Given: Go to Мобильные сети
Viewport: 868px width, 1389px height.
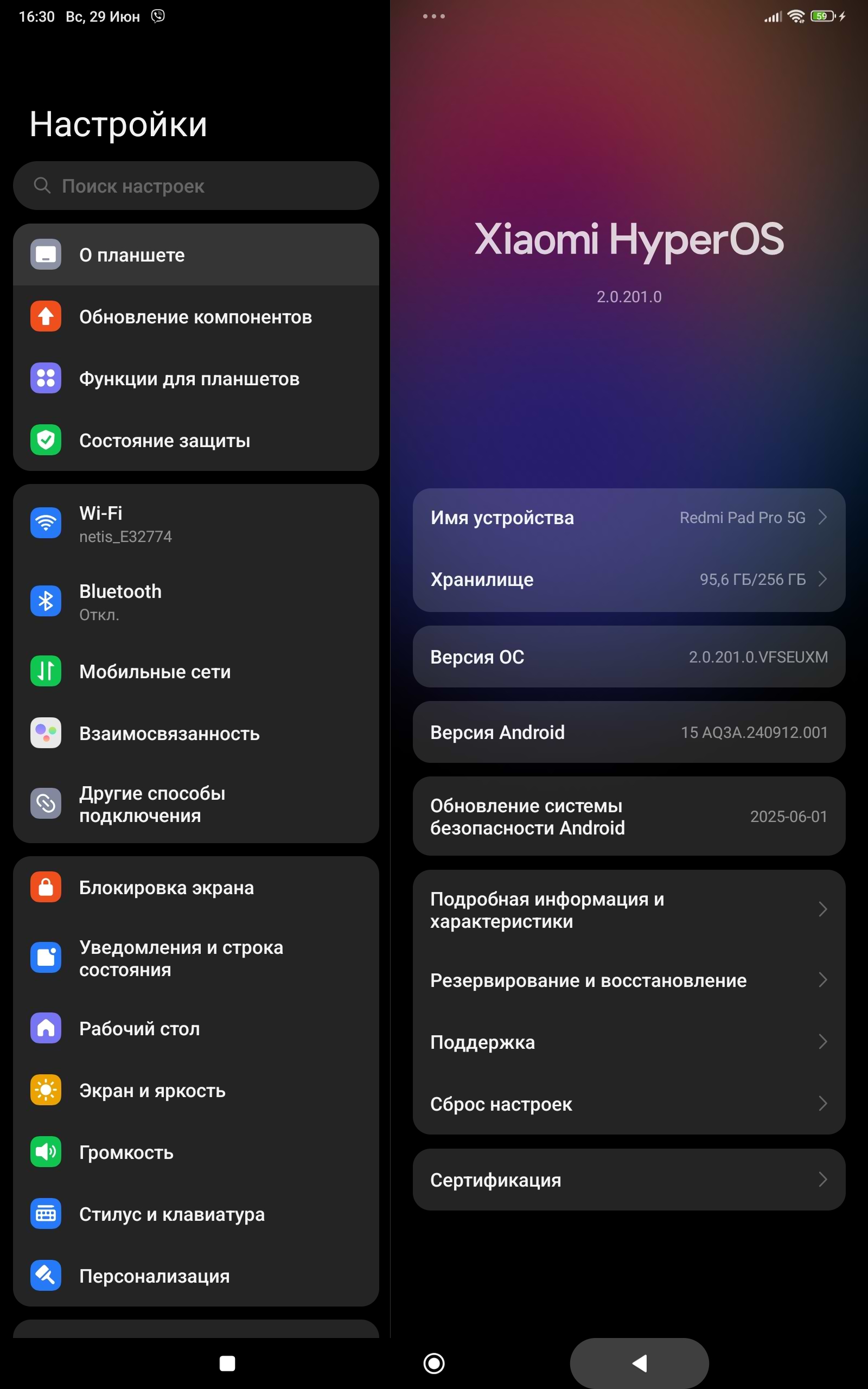Looking at the screenshot, I should click(x=195, y=672).
